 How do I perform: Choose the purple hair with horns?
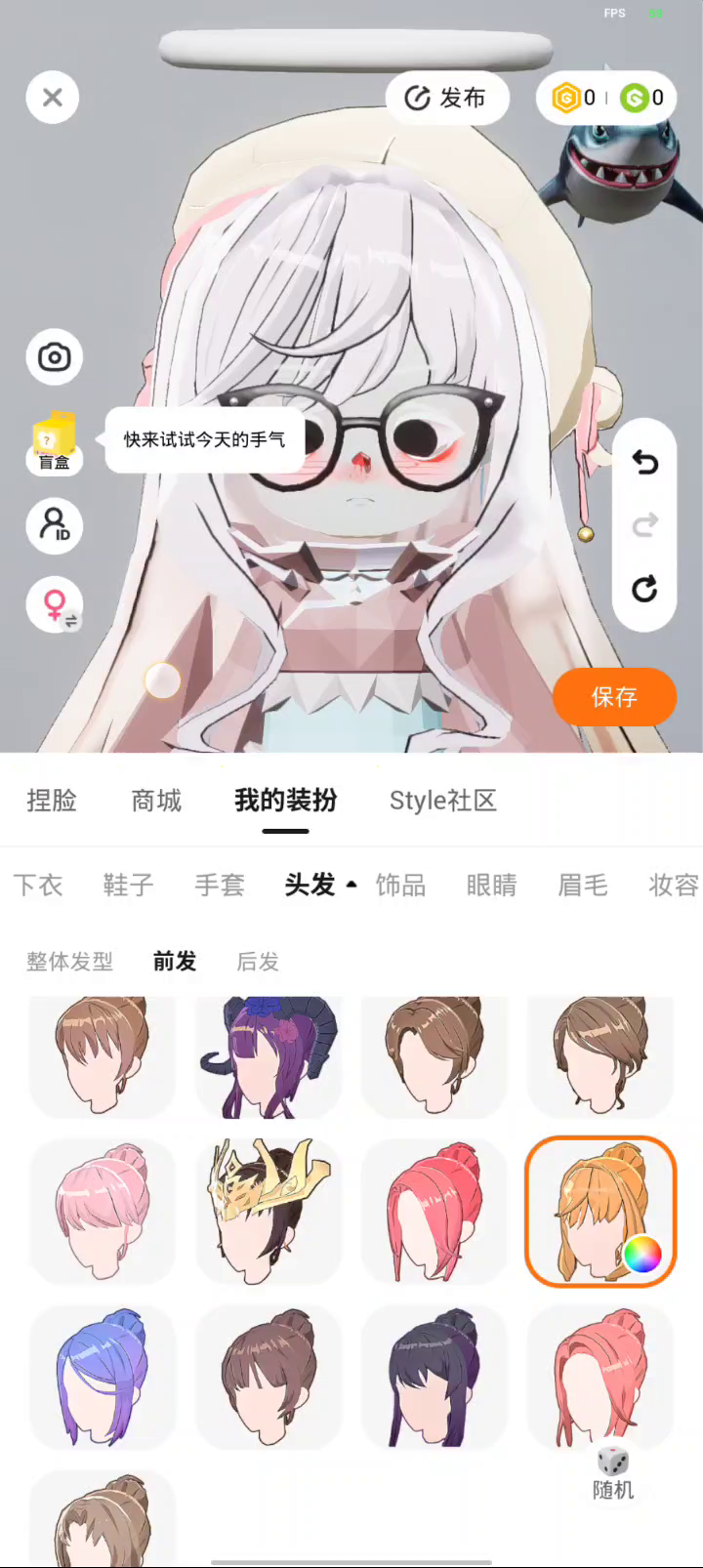pyautogui.click(x=269, y=1056)
